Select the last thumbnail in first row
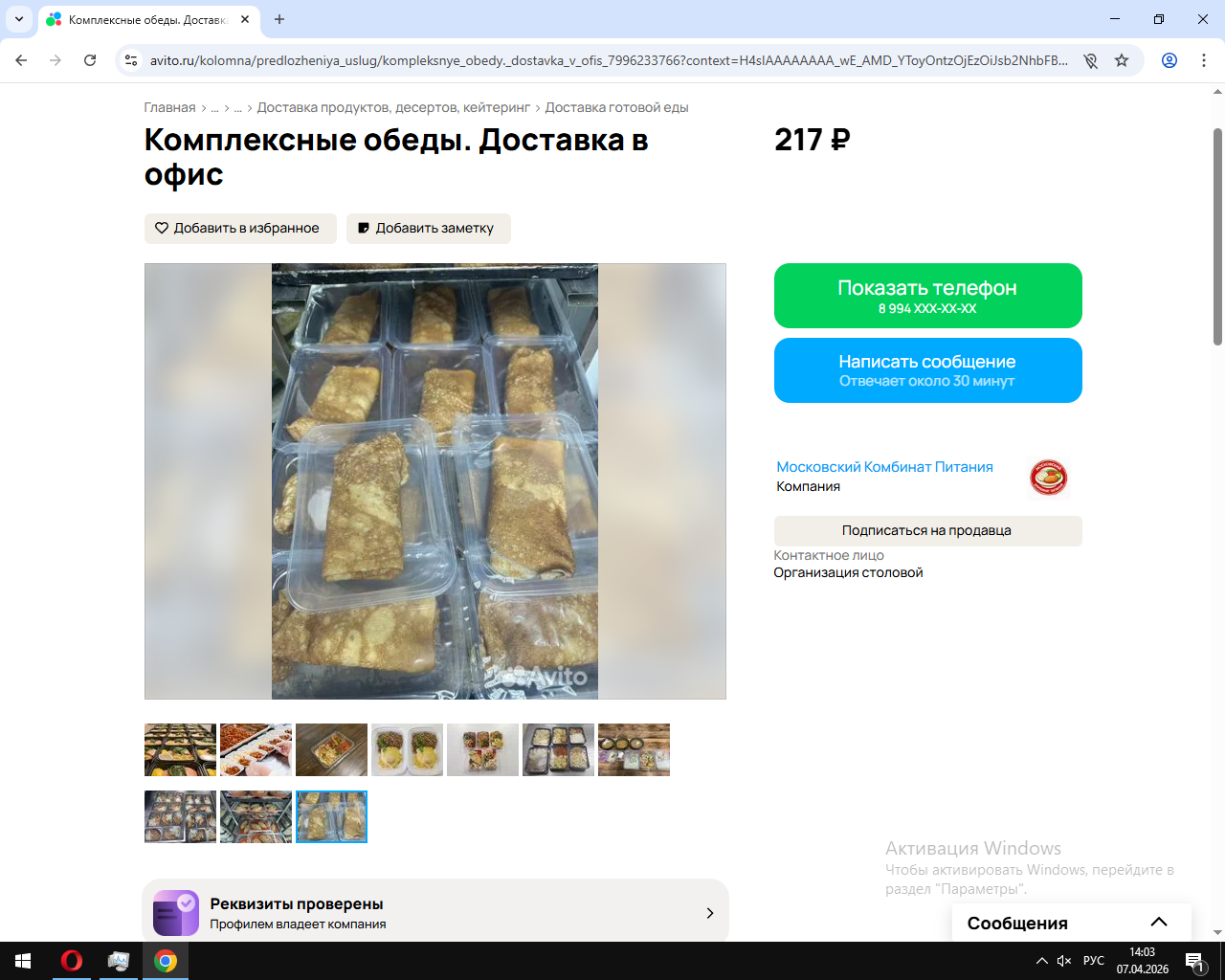 pyautogui.click(x=634, y=749)
